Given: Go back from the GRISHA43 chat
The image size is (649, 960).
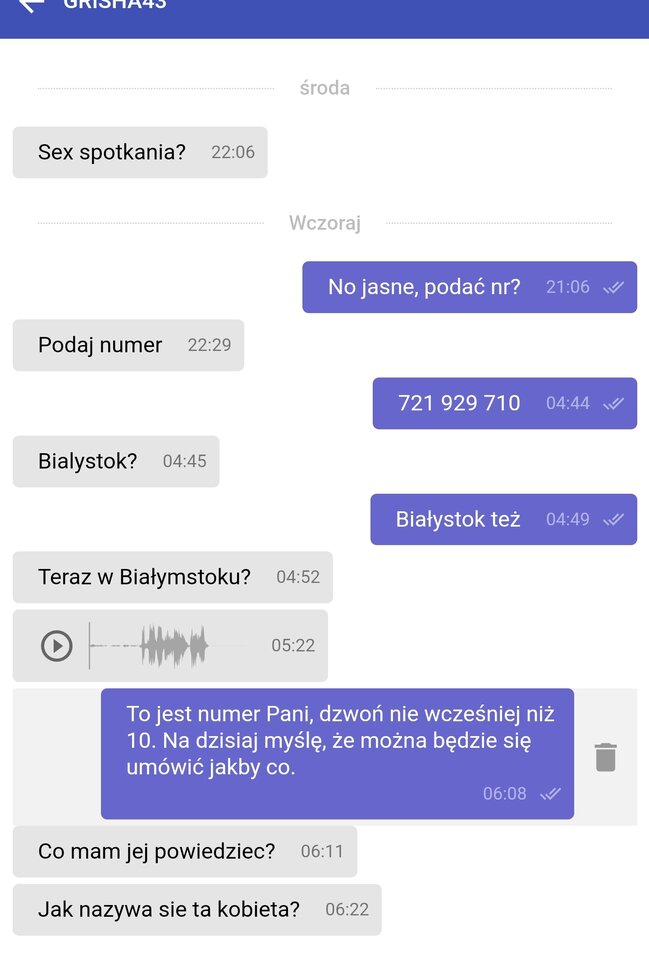Looking at the screenshot, I should point(31,5).
